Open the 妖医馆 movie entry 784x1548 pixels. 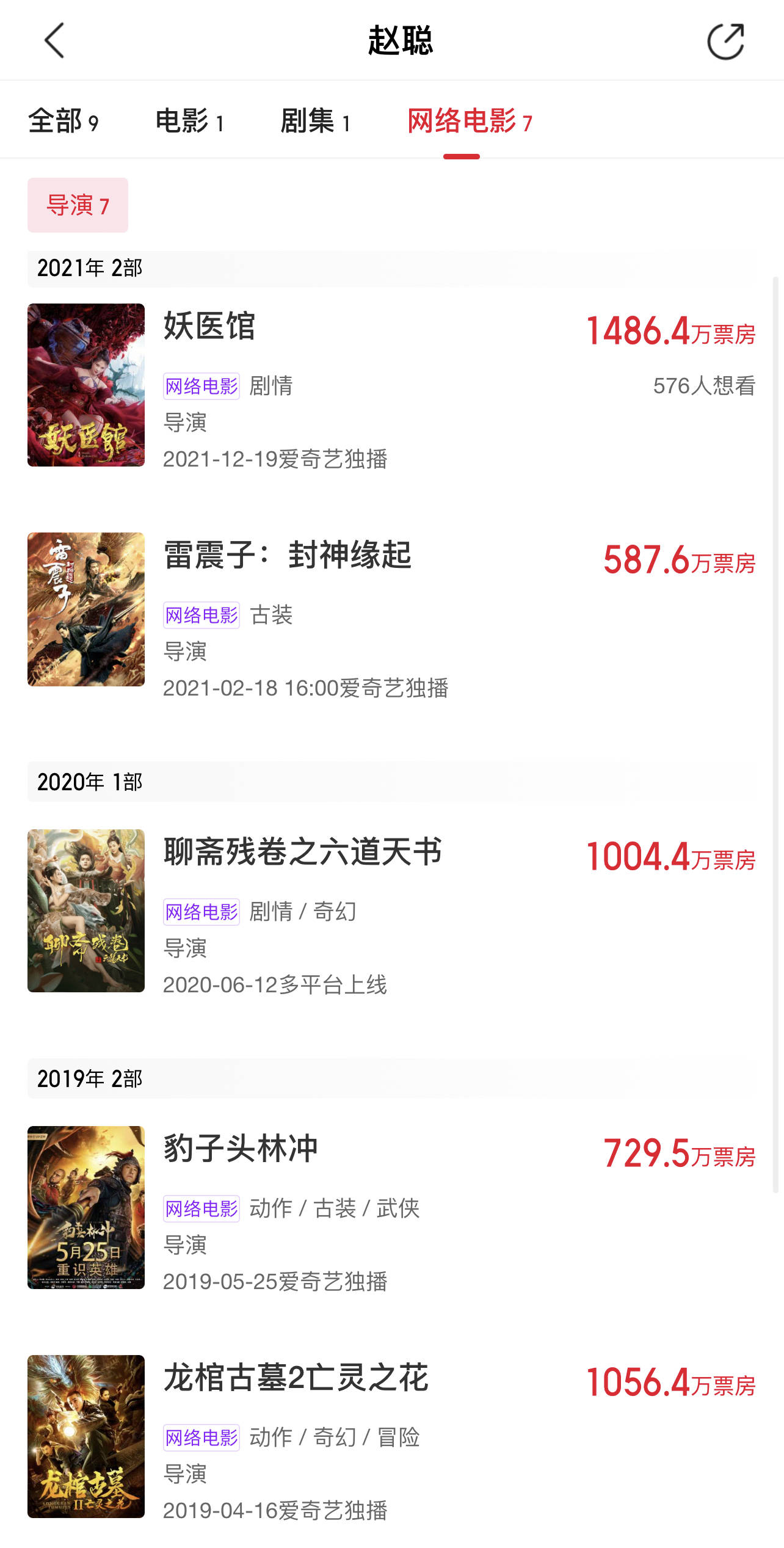tap(209, 326)
